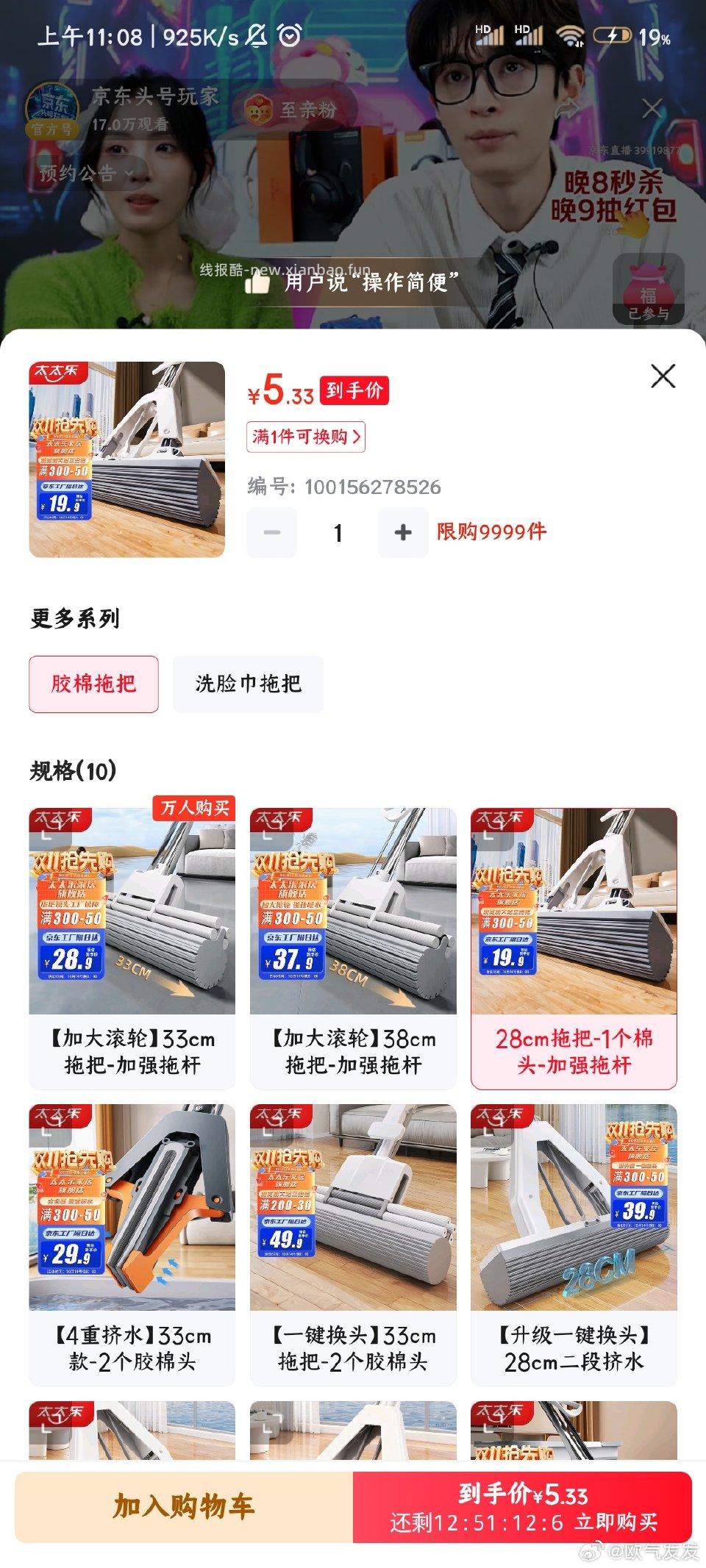
Task: Click the alarm clock icon in status bar
Action: point(288,34)
